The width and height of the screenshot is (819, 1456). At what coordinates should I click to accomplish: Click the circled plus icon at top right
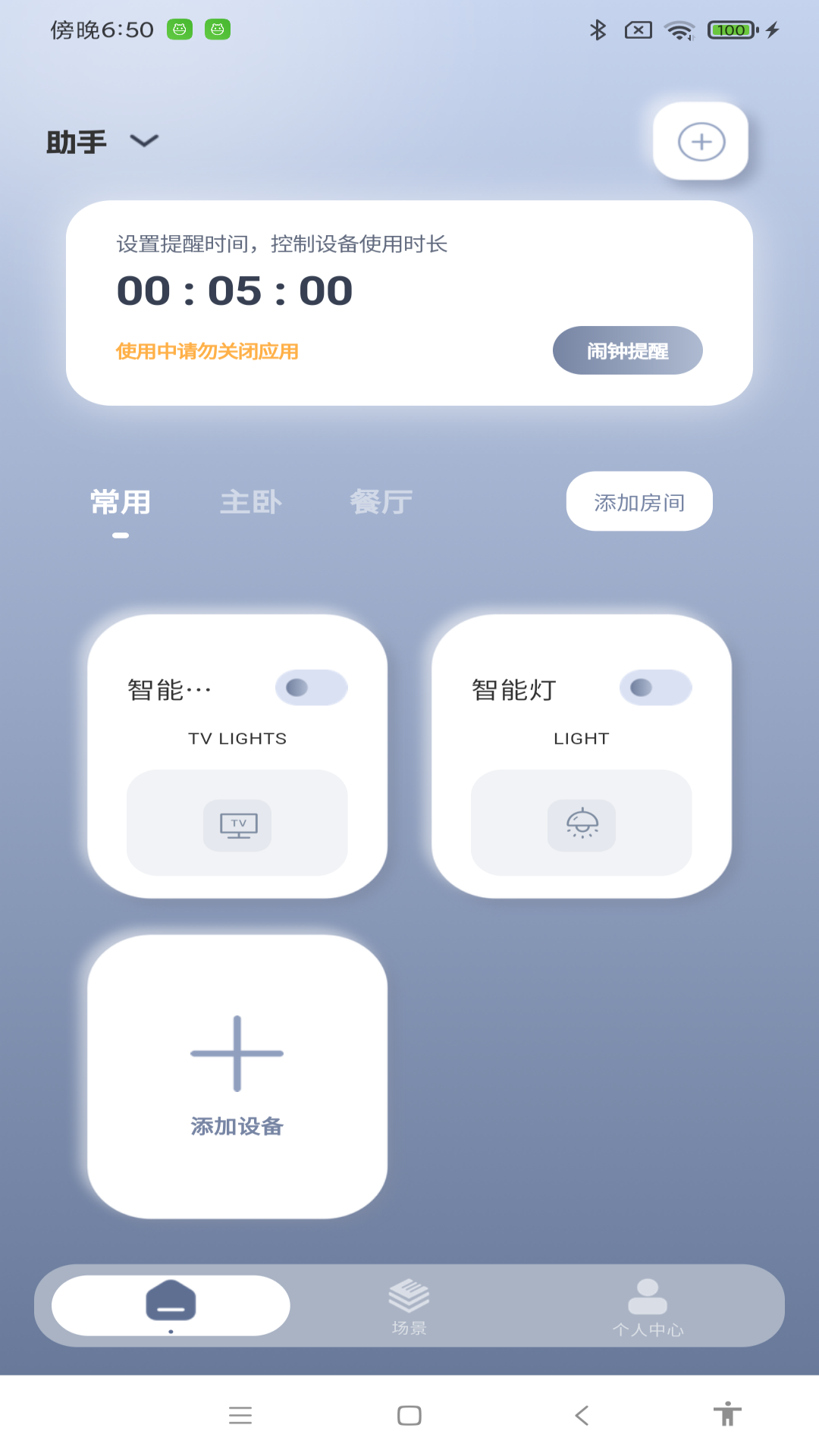pyautogui.click(x=700, y=143)
